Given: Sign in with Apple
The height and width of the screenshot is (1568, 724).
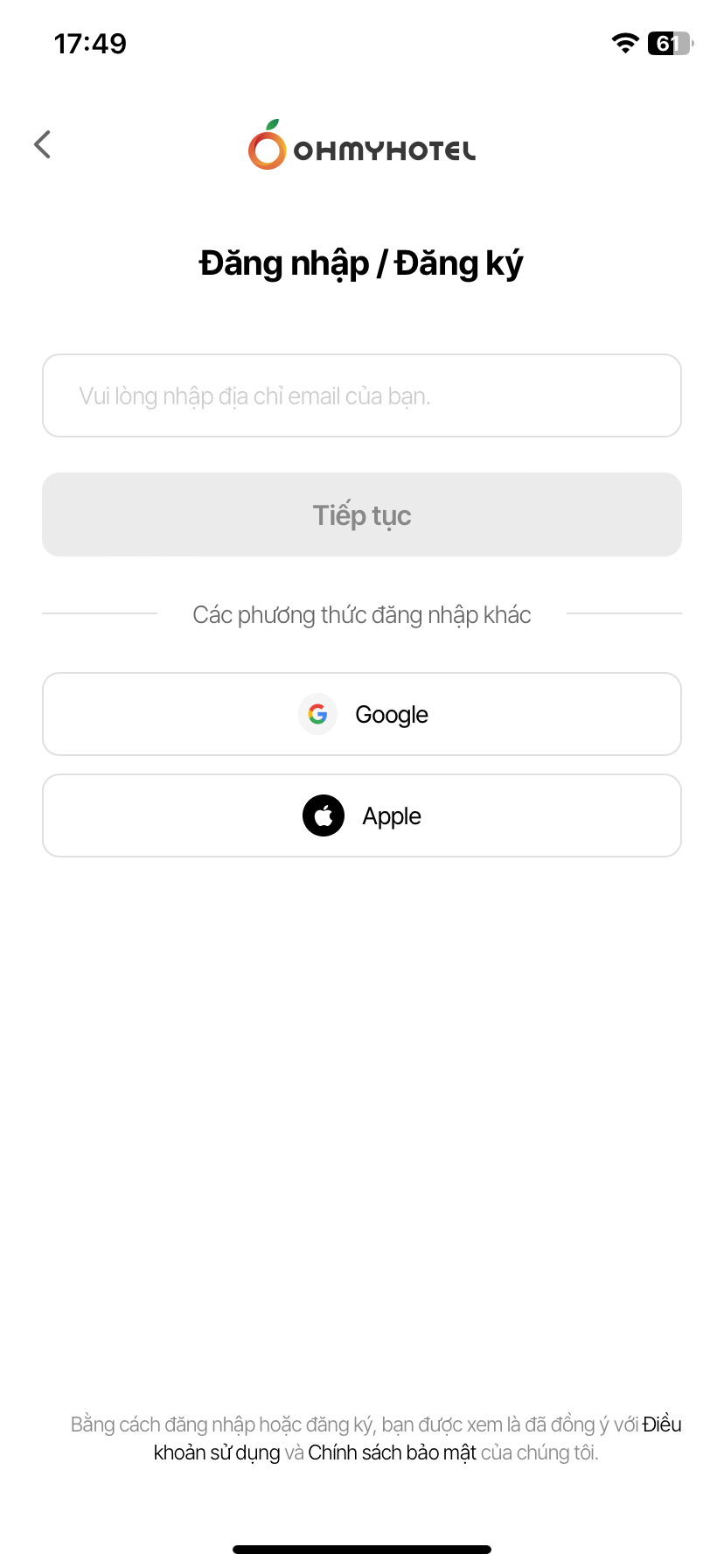Looking at the screenshot, I should click(x=362, y=815).
